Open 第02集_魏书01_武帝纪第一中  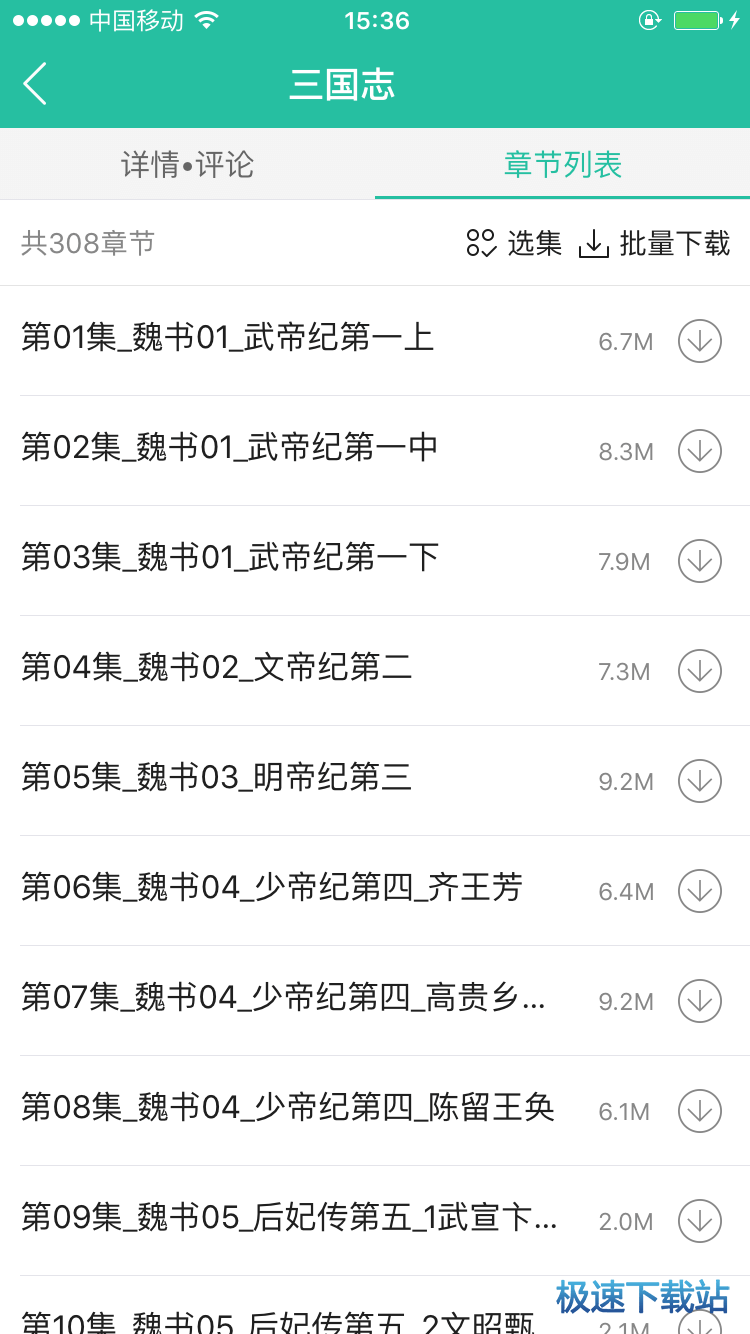tap(230, 448)
